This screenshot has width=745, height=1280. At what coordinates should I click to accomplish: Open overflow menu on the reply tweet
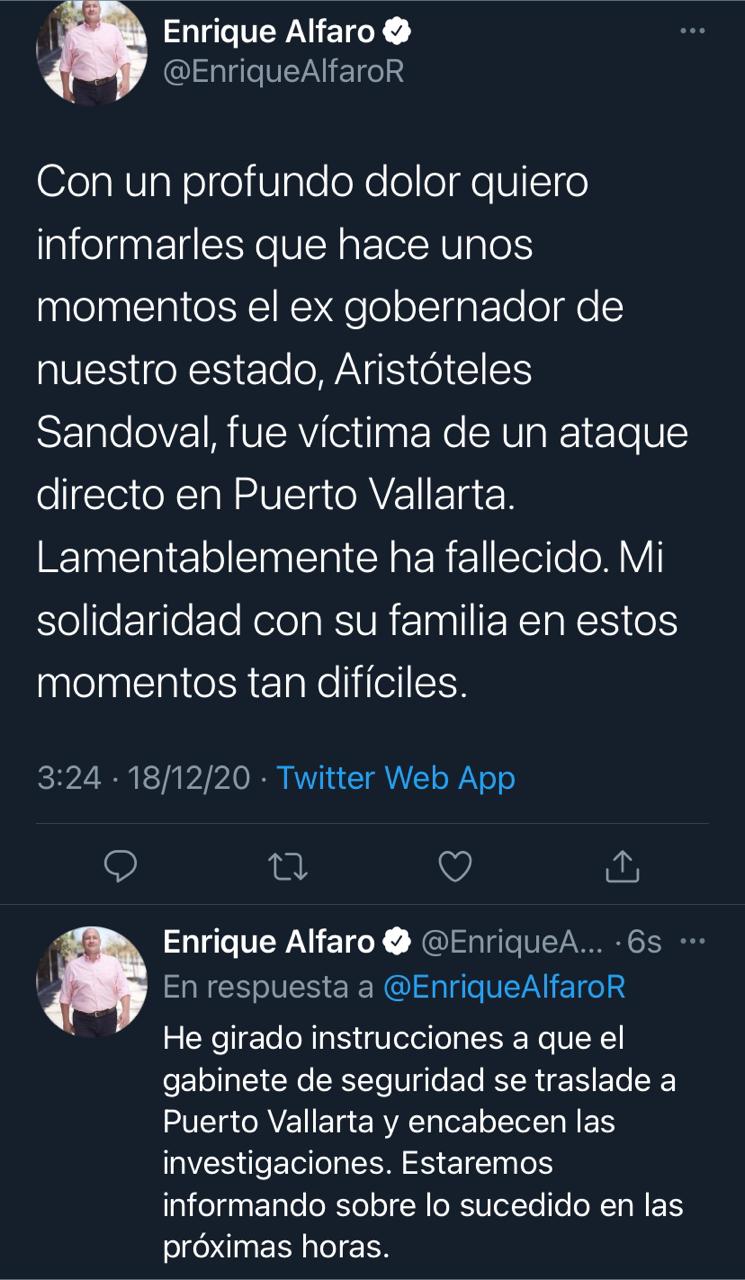[x=692, y=941]
